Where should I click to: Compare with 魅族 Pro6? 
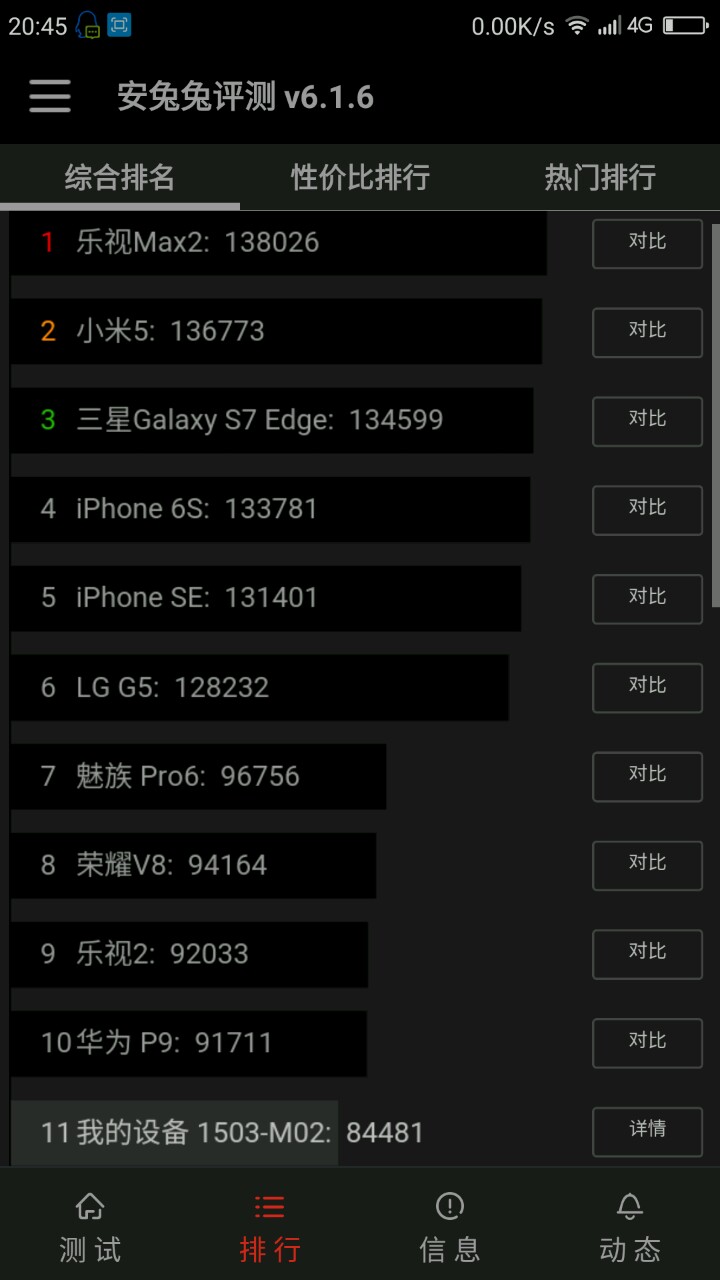point(647,777)
